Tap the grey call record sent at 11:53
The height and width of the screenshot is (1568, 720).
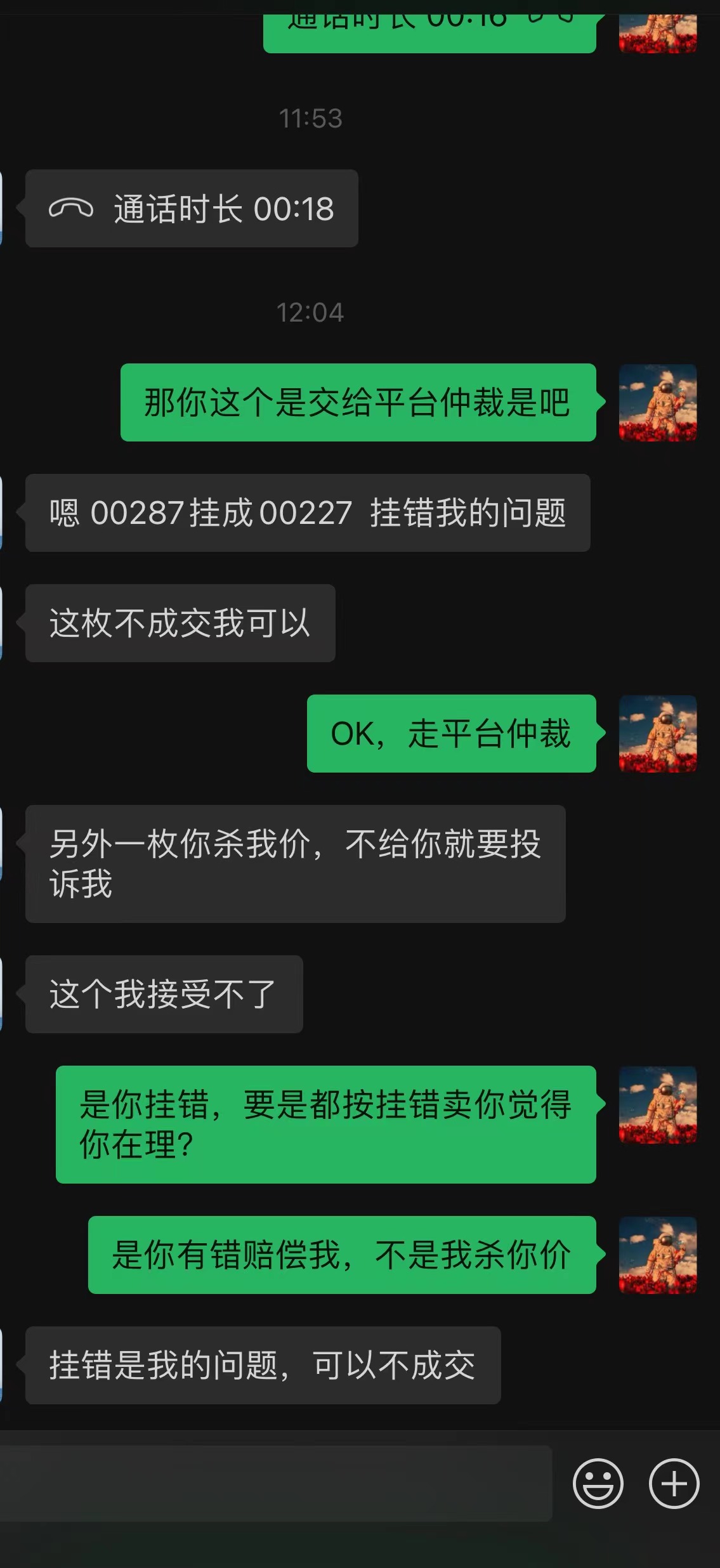pyautogui.click(x=192, y=209)
